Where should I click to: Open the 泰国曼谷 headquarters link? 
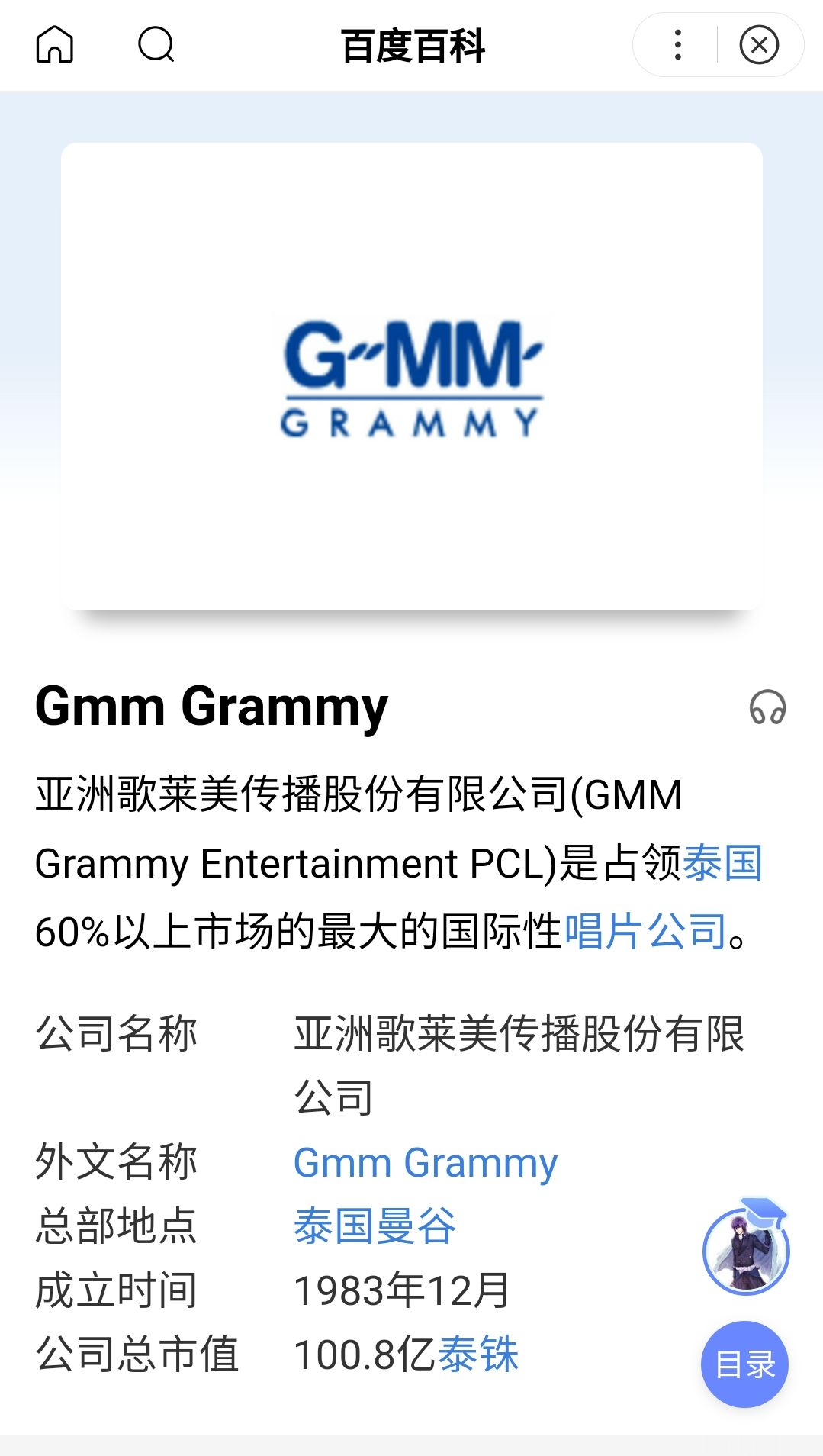click(x=375, y=1226)
